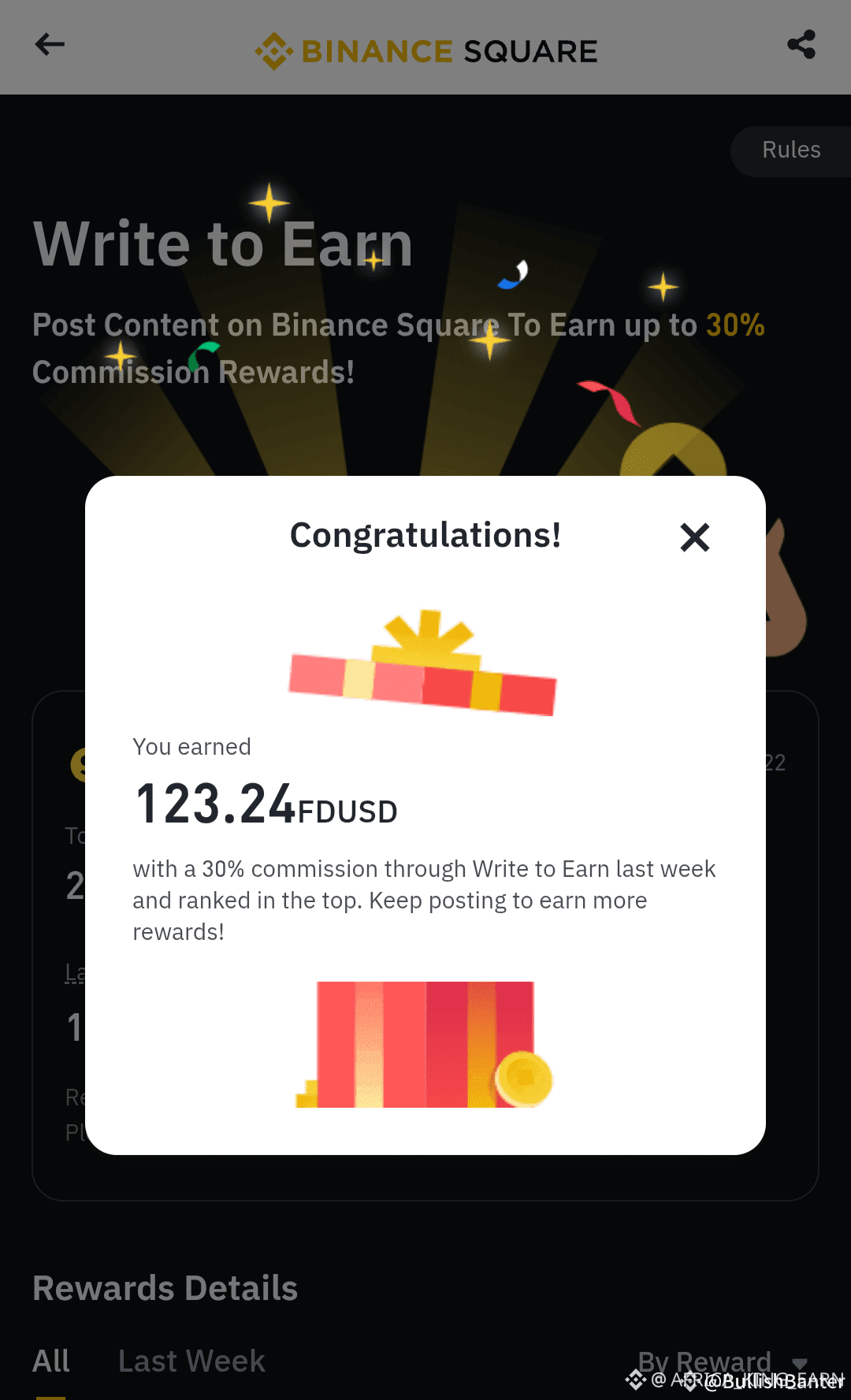The image size is (851, 1400).
Task: Click the Congratulations dialog title
Action: (x=425, y=535)
